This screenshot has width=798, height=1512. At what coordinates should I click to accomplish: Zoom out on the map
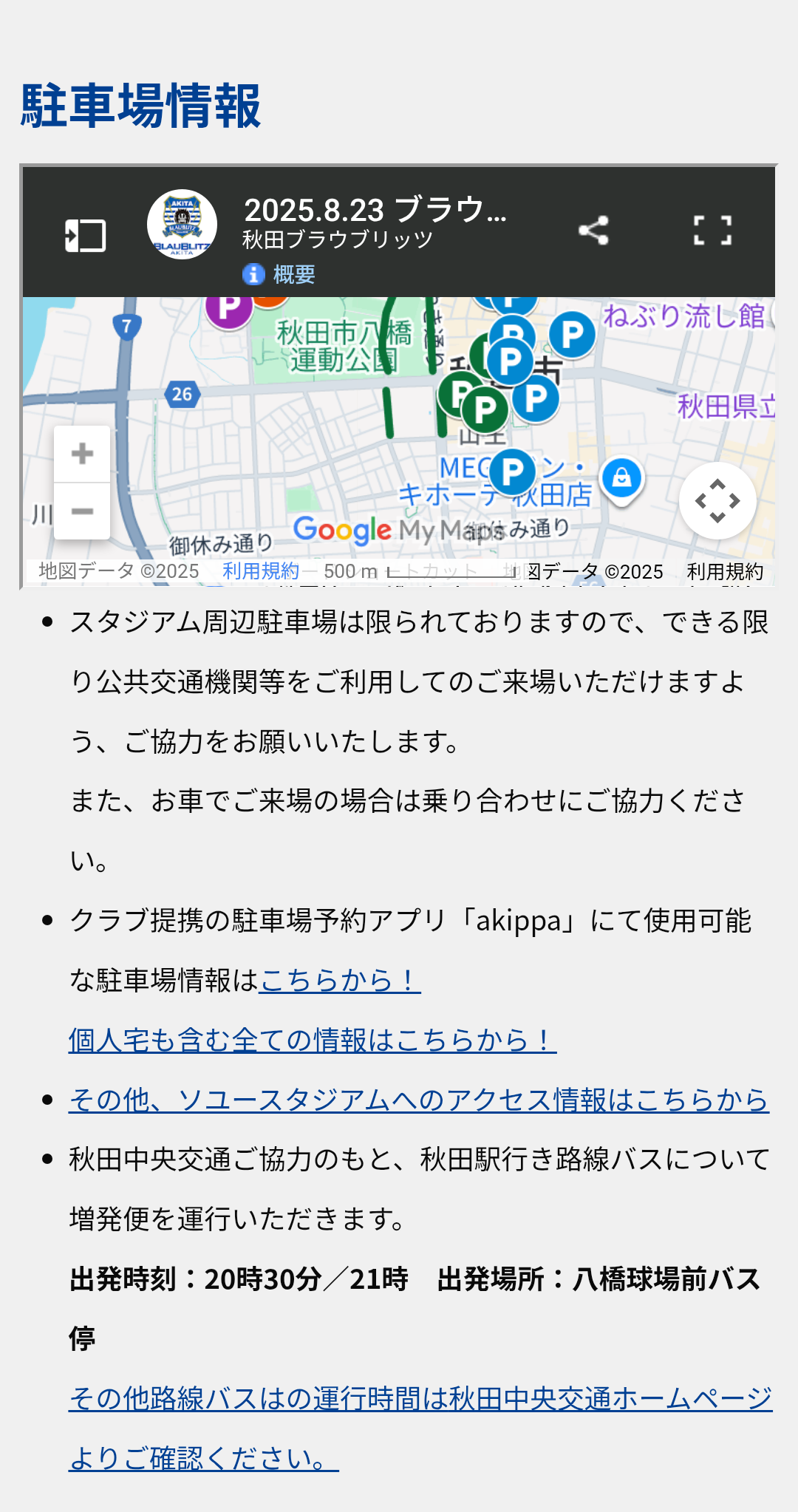82,511
